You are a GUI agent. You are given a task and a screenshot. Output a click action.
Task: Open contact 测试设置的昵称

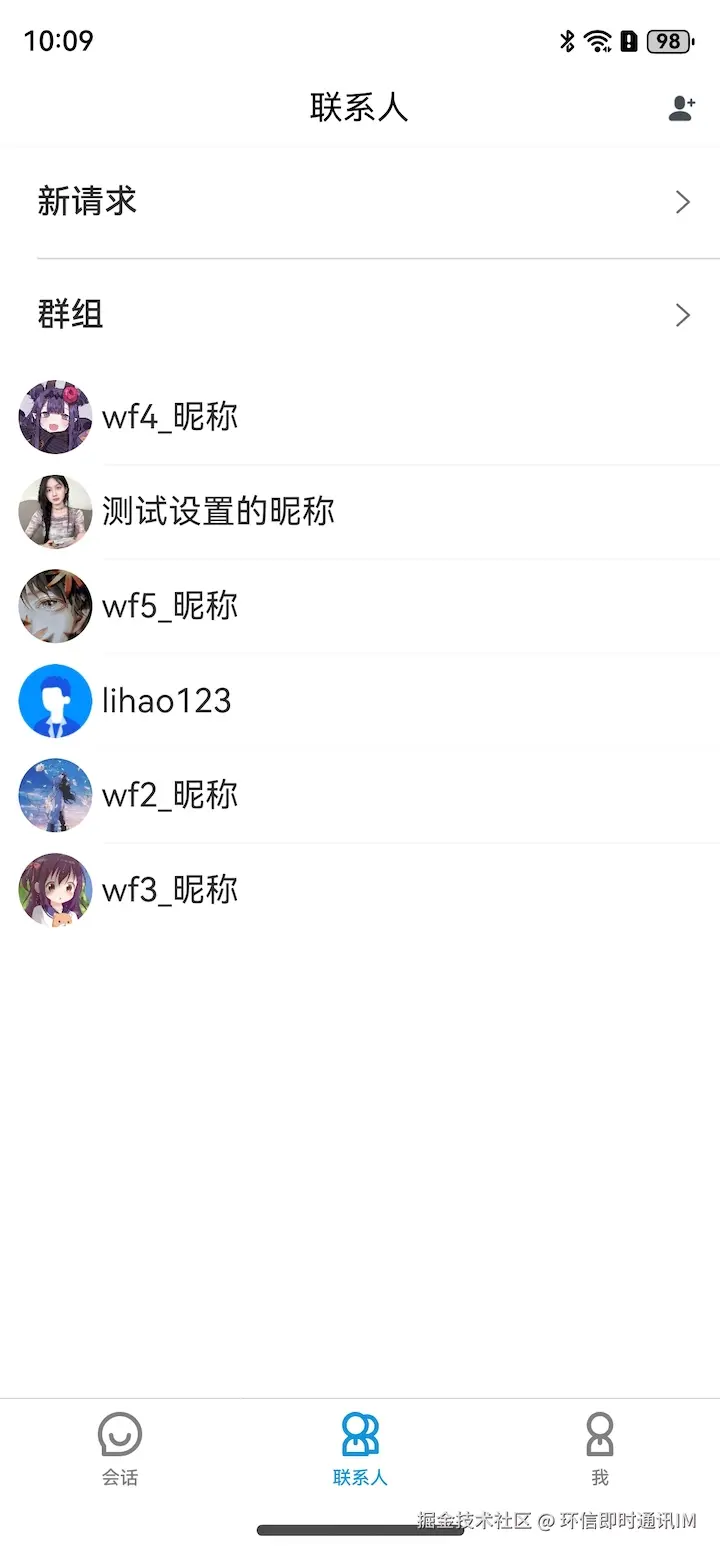[218, 511]
